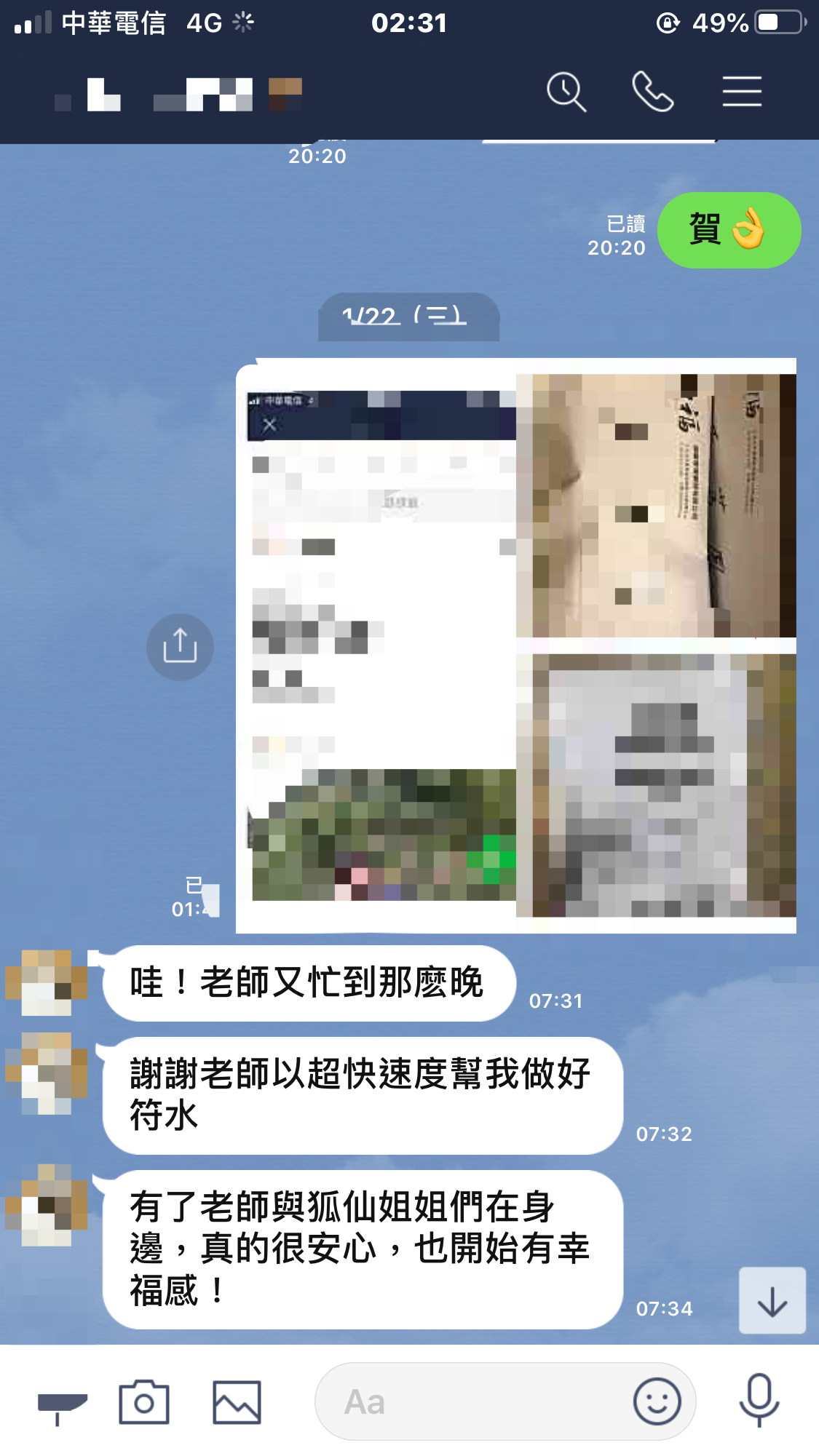Start a voice call
Image resolution: width=819 pixels, height=1456 pixels.
point(652,92)
